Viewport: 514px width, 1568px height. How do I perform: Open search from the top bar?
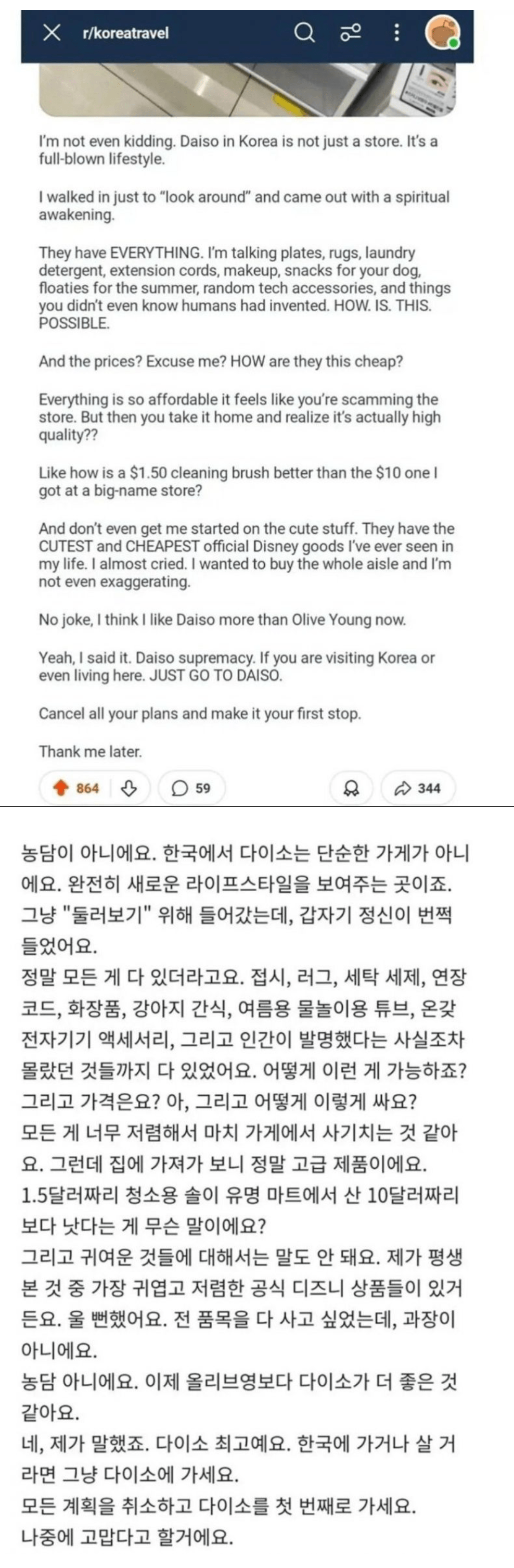pyautogui.click(x=304, y=33)
